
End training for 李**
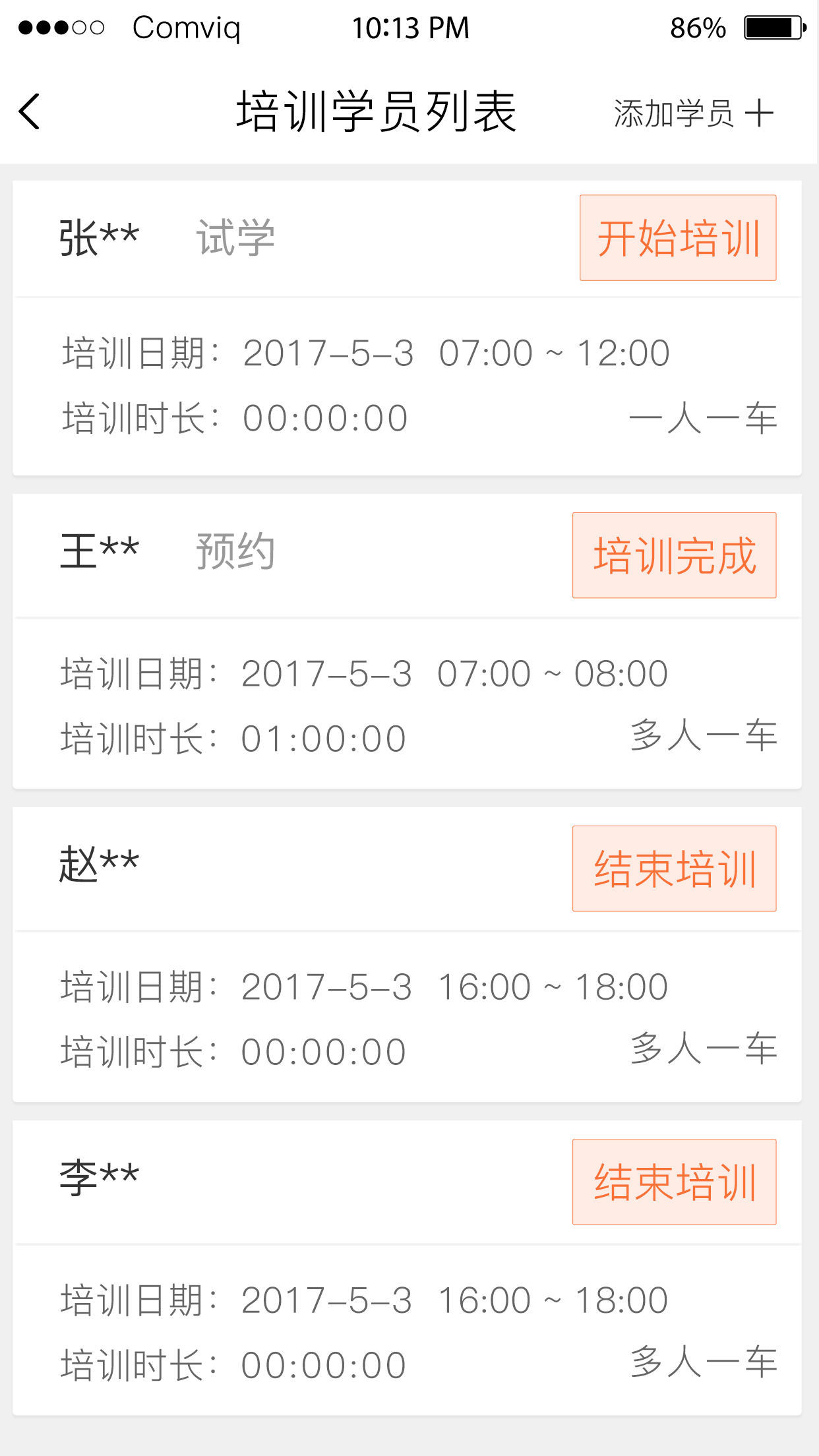[674, 1182]
